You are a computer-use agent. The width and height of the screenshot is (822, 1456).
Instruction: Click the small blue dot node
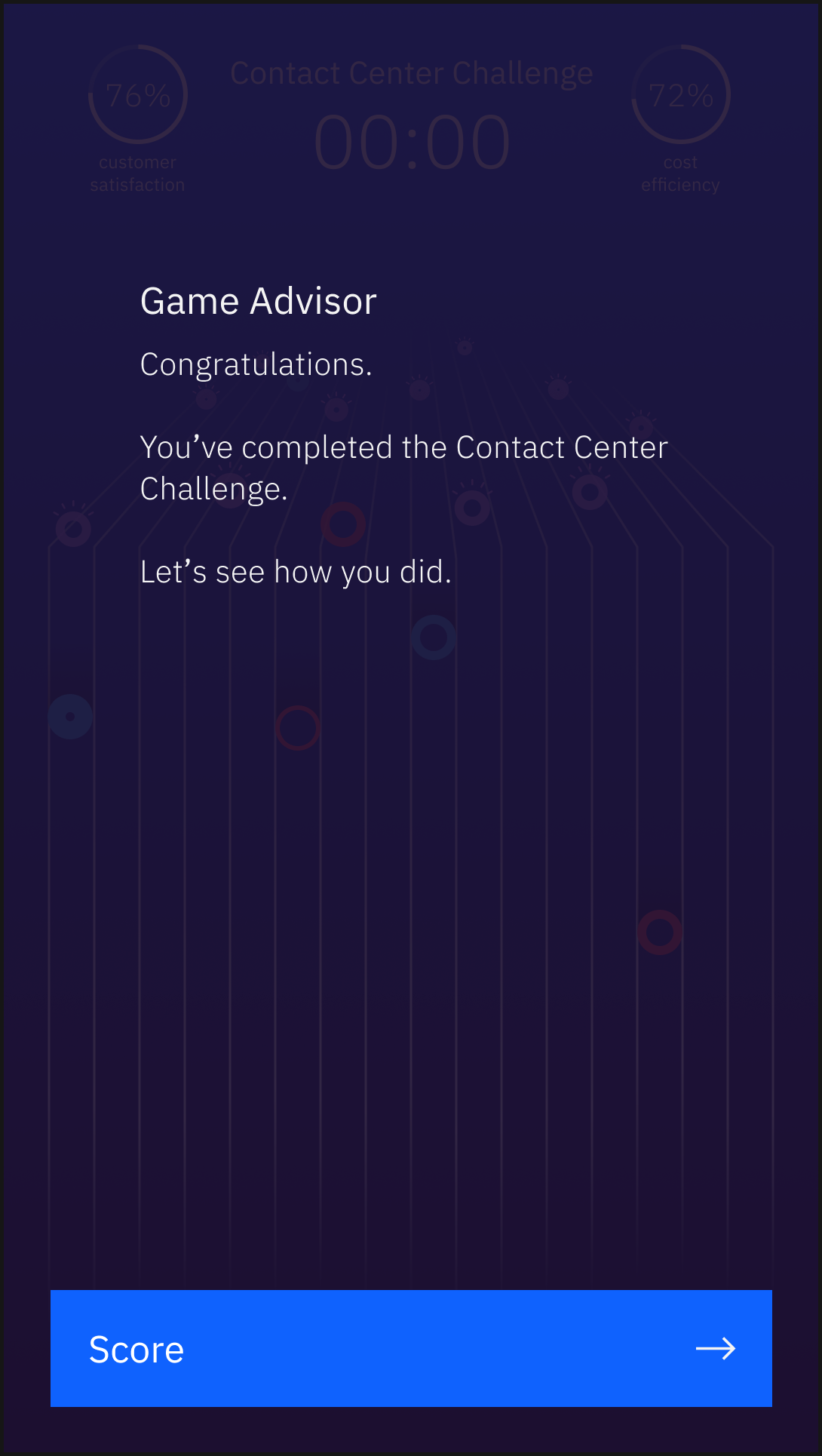(x=69, y=717)
